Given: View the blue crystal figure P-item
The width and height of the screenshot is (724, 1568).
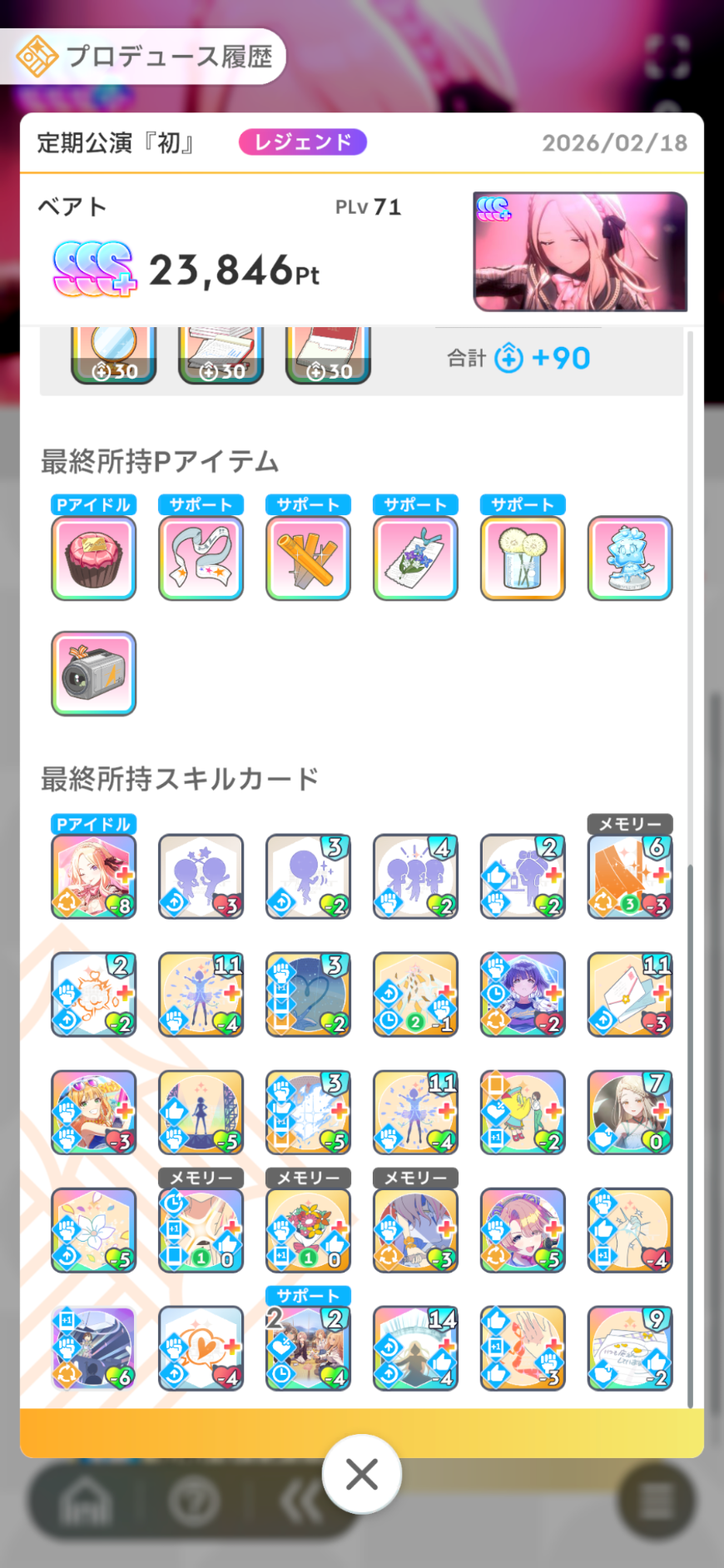Looking at the screenshot, I should pyautogui.click(x=630, y=558).
